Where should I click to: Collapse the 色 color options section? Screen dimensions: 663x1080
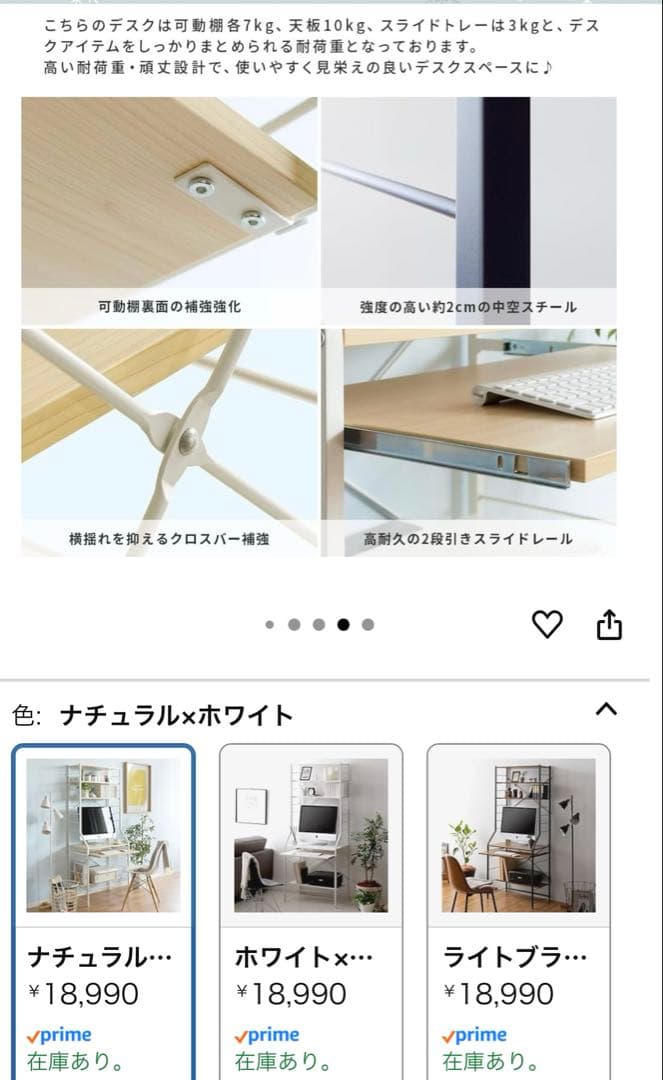pos(606,710)
